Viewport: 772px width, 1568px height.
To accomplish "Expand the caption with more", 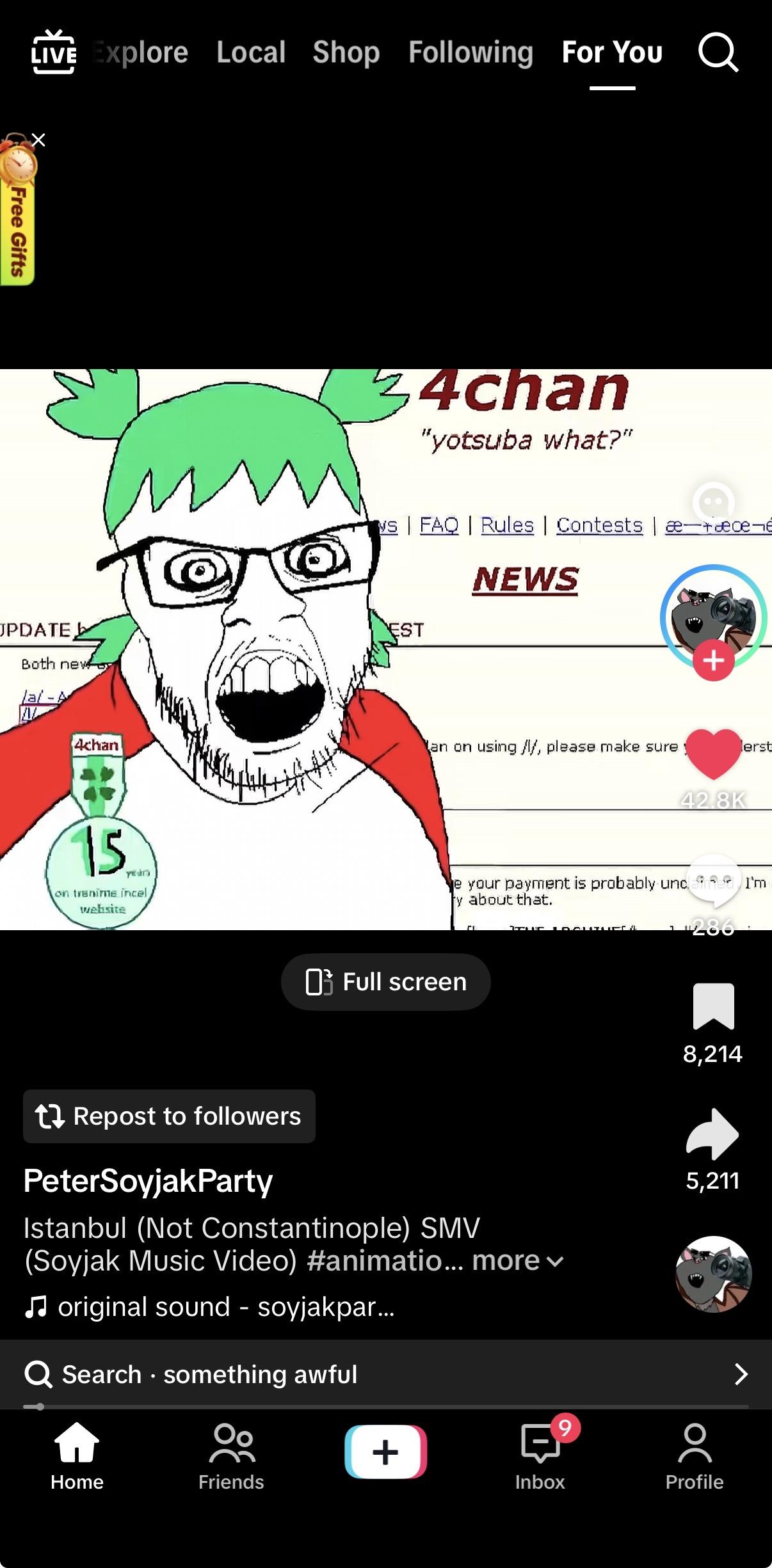I will 517,1261.
